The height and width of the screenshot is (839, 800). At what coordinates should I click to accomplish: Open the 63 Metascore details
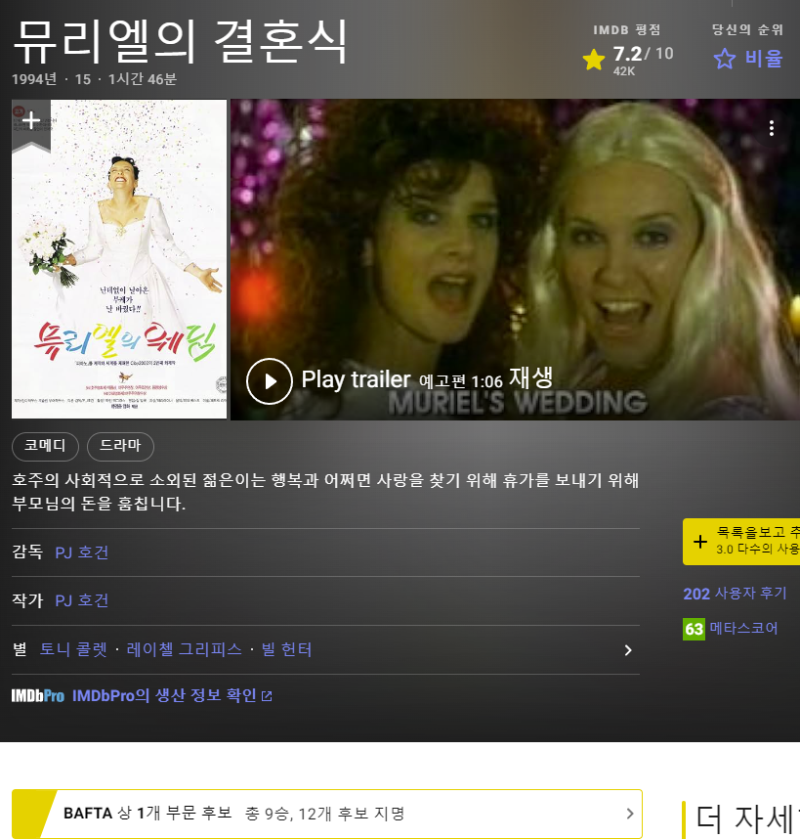[x=730, y=628]
